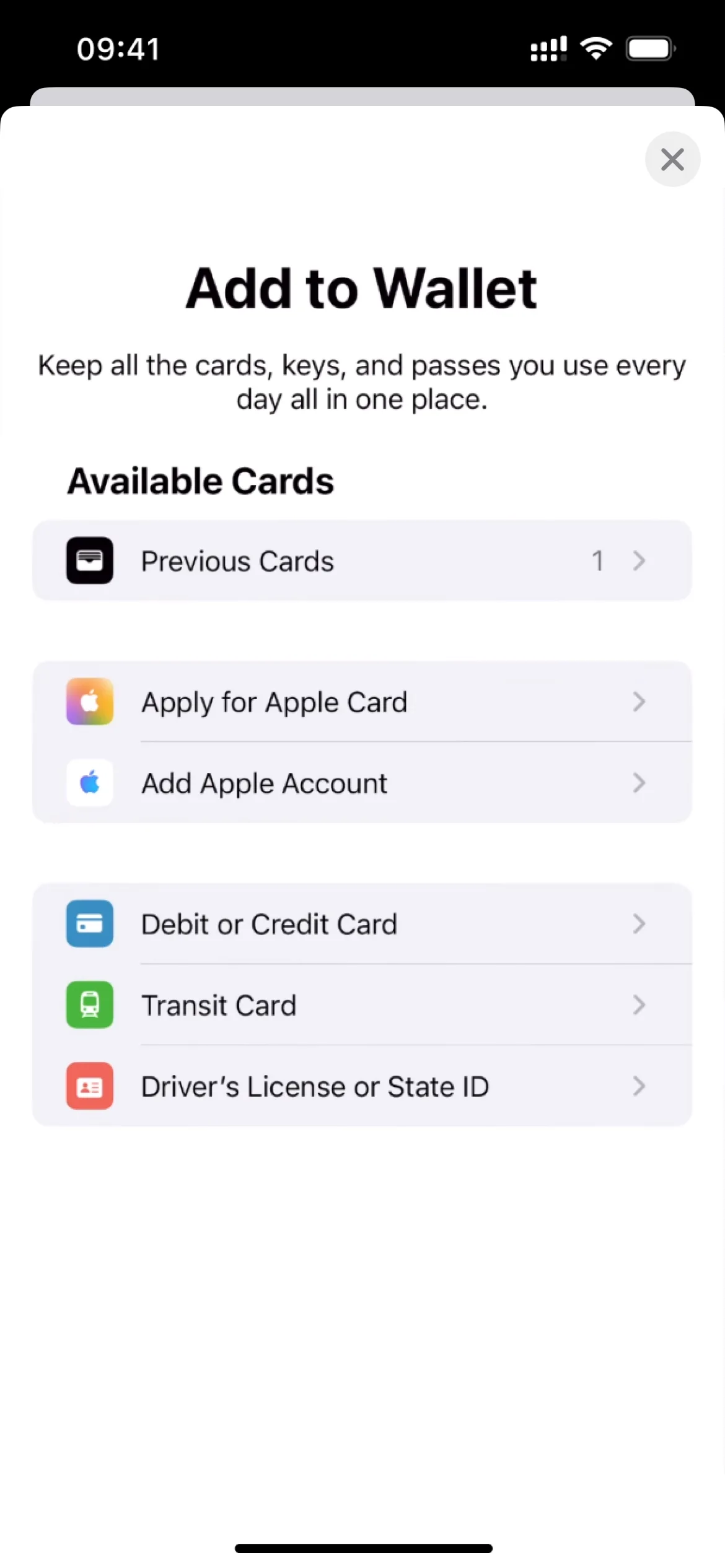725x1568 pixels.
Task: Add a Debit or Credit Card
Action: pyautogui.click(x=362, y=924)
